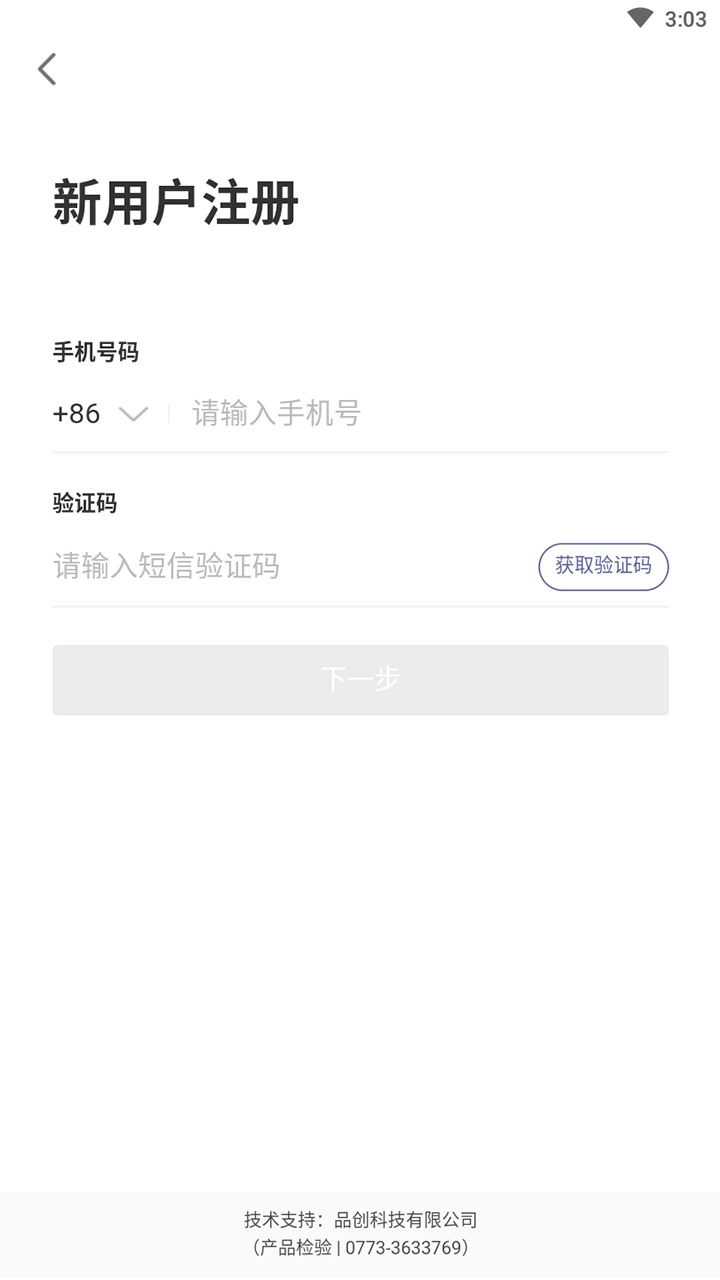
Task: Select the +86 country code text
Action: [x=74, y=413]
